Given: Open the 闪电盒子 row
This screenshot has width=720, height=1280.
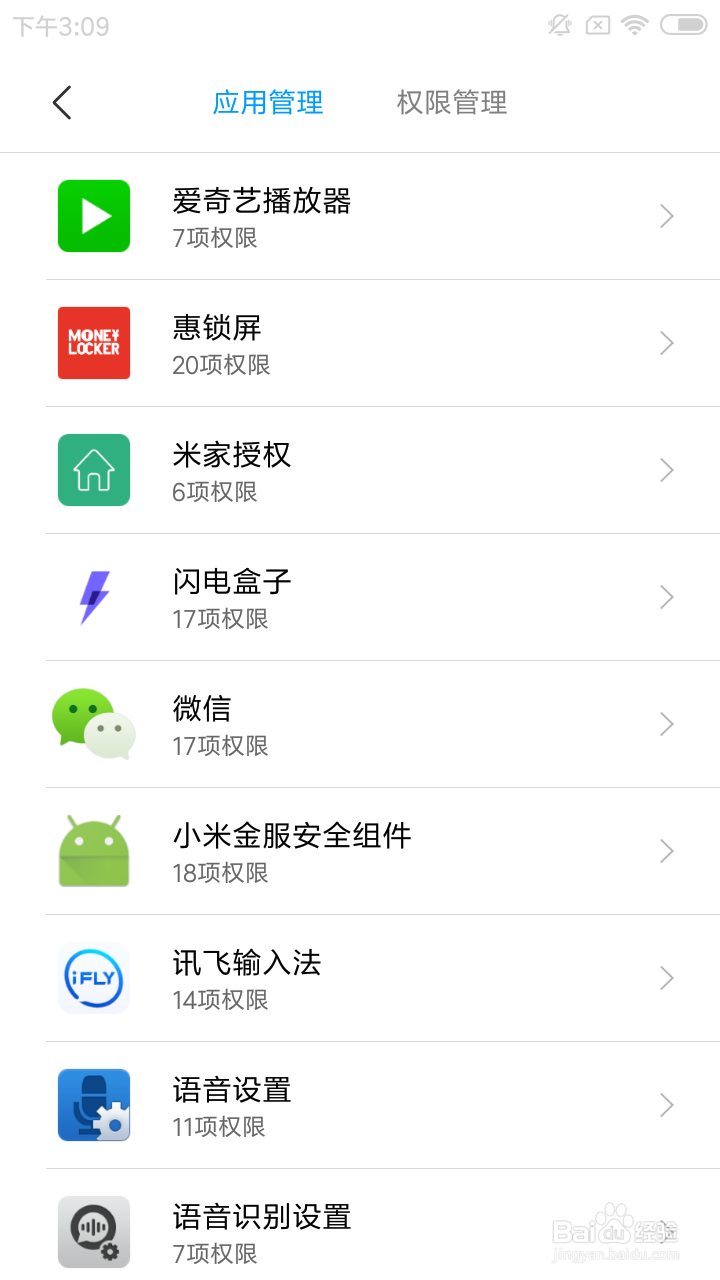Looking at the screenshot, I should click(360, 597).
